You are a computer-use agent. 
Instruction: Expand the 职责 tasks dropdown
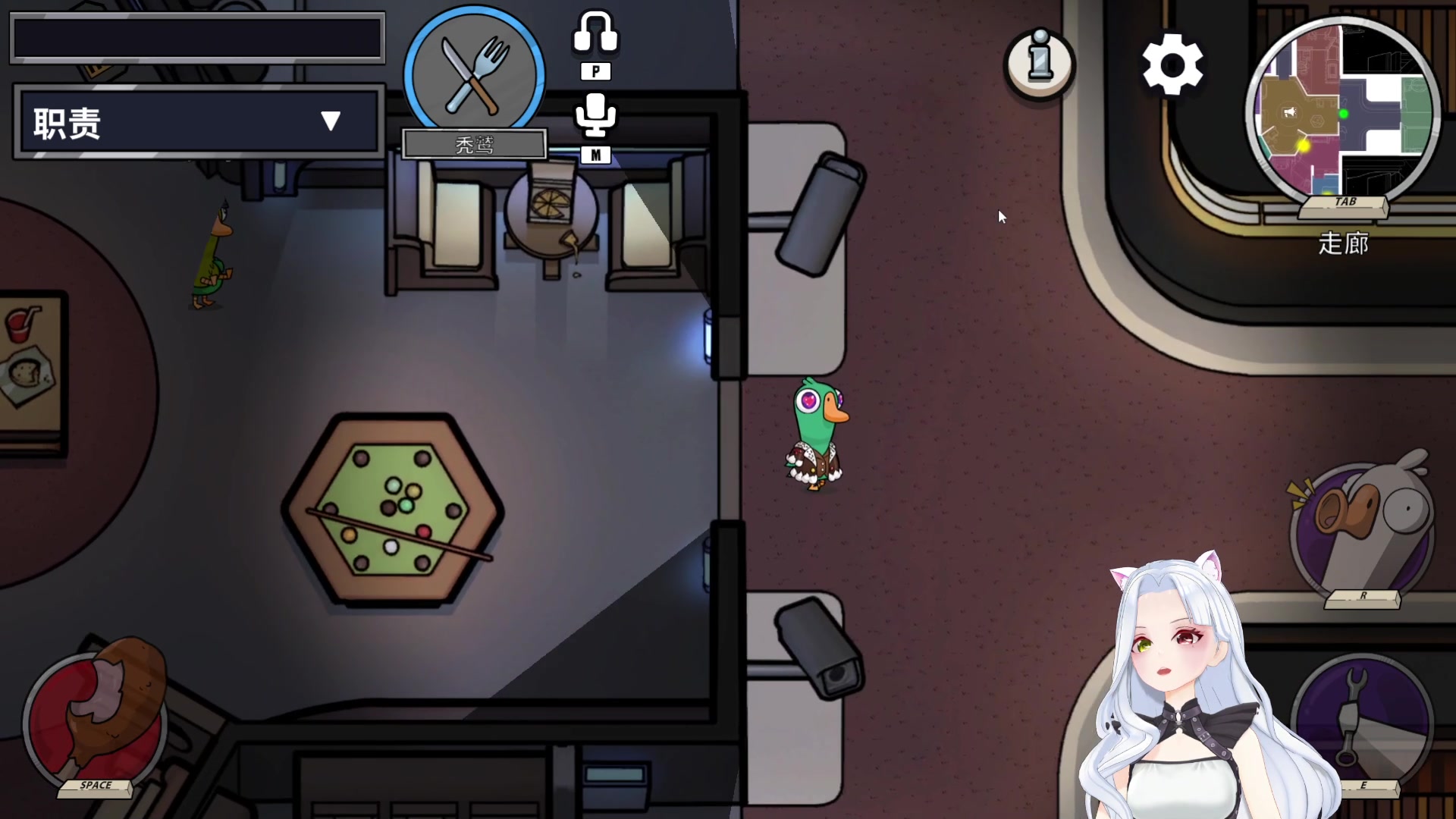(330, 121)
